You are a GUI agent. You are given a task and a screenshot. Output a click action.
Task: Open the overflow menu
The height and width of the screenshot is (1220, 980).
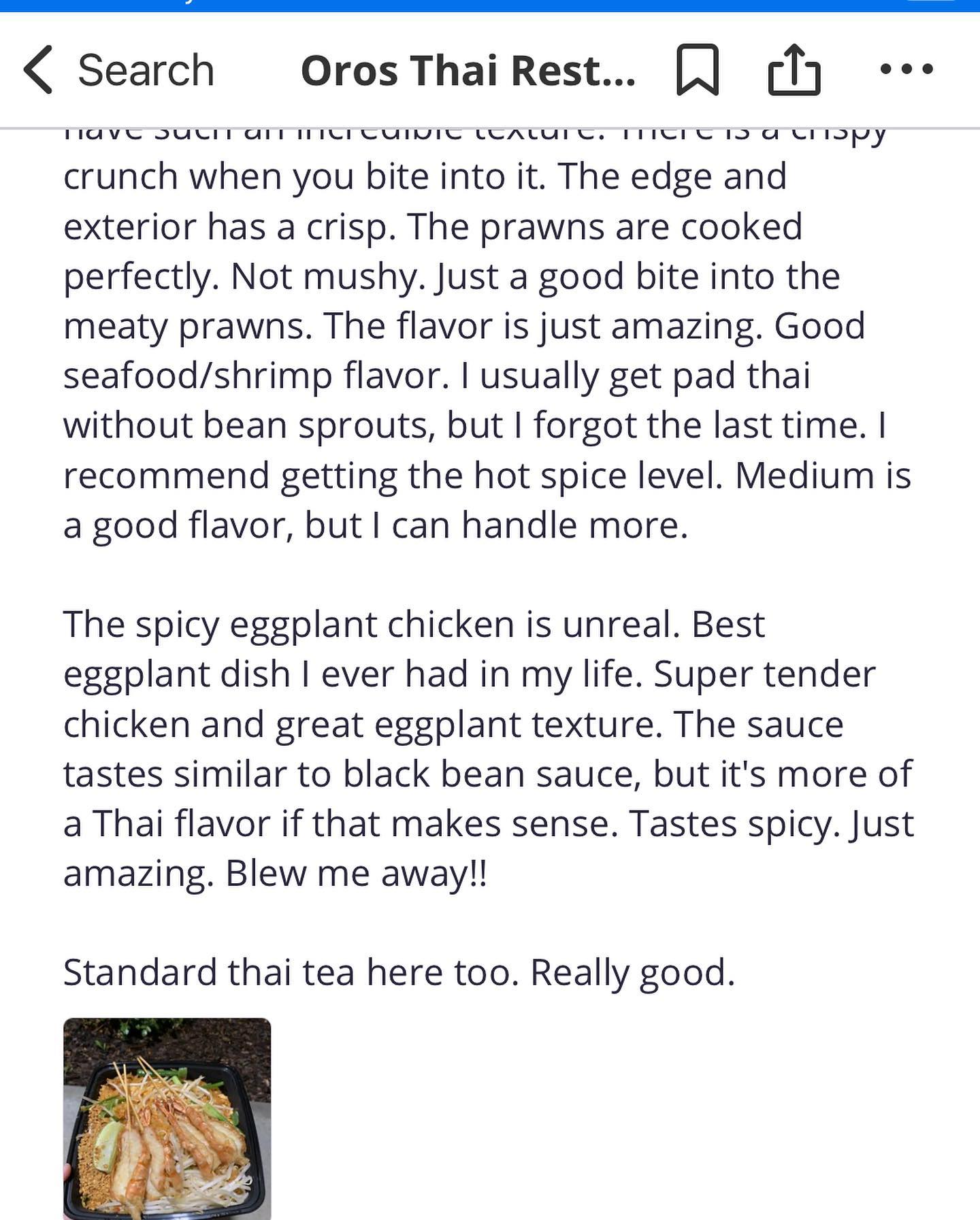(906, 69)
